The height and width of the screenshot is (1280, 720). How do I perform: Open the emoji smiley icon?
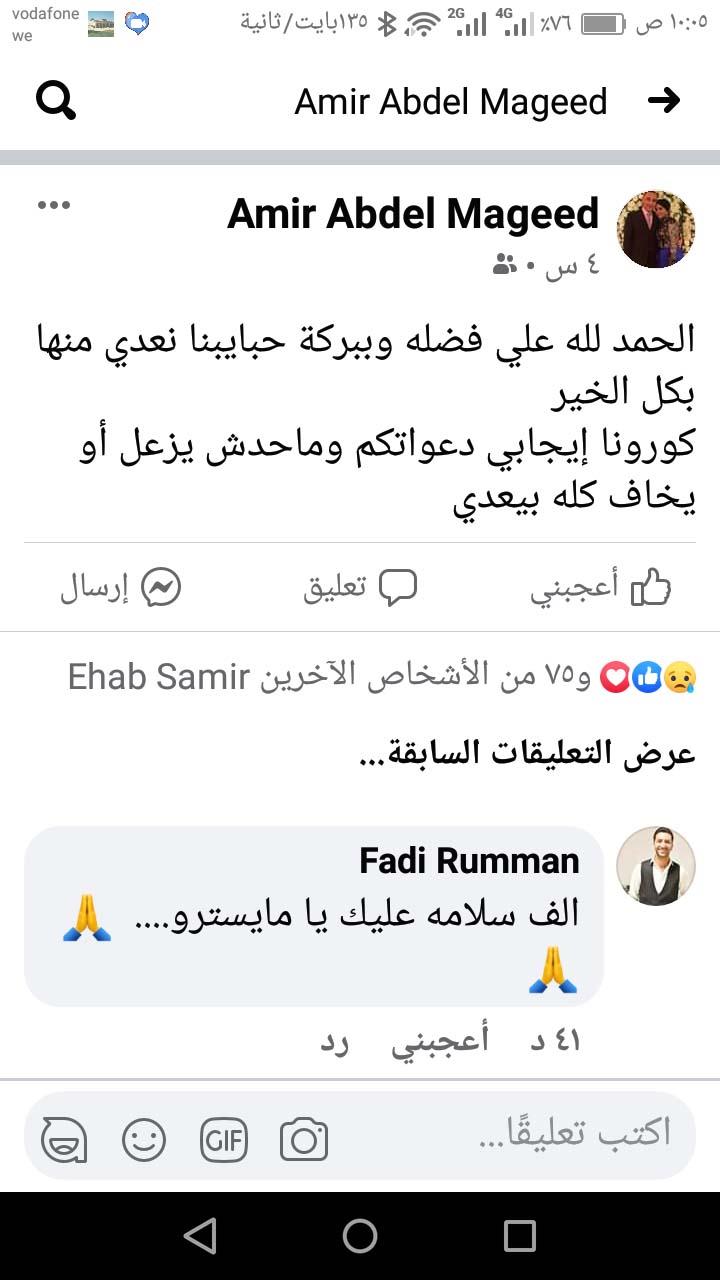tap(145, 1137)
